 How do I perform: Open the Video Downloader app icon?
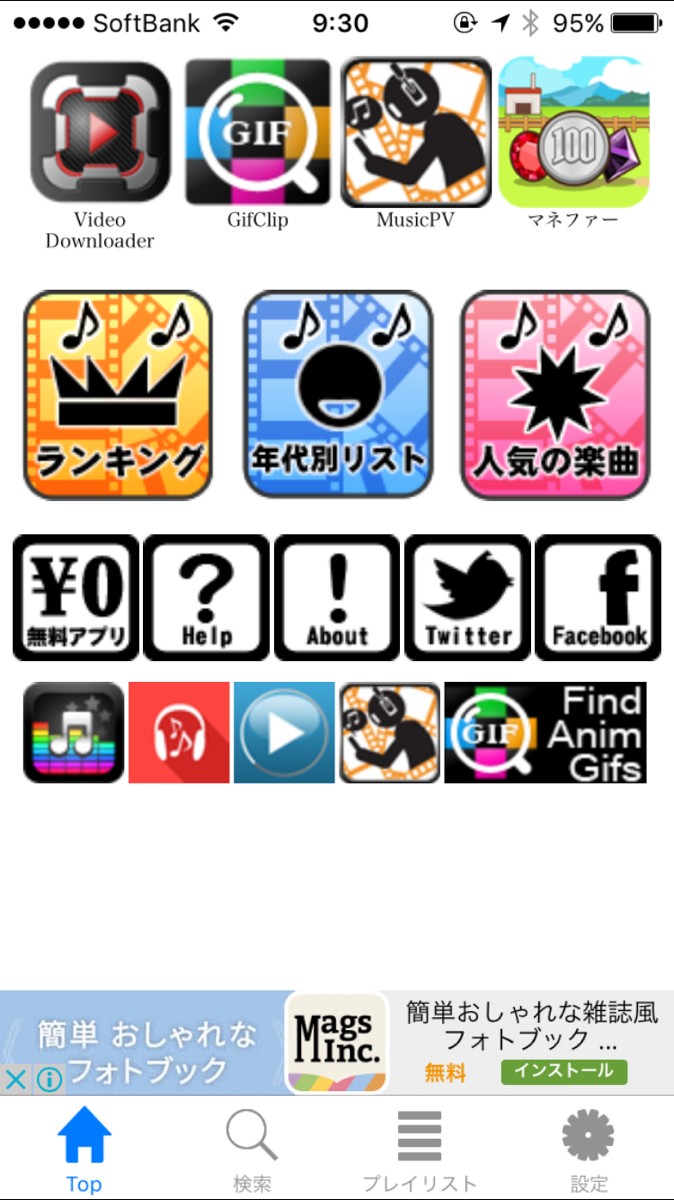click(x=100, y=133)
